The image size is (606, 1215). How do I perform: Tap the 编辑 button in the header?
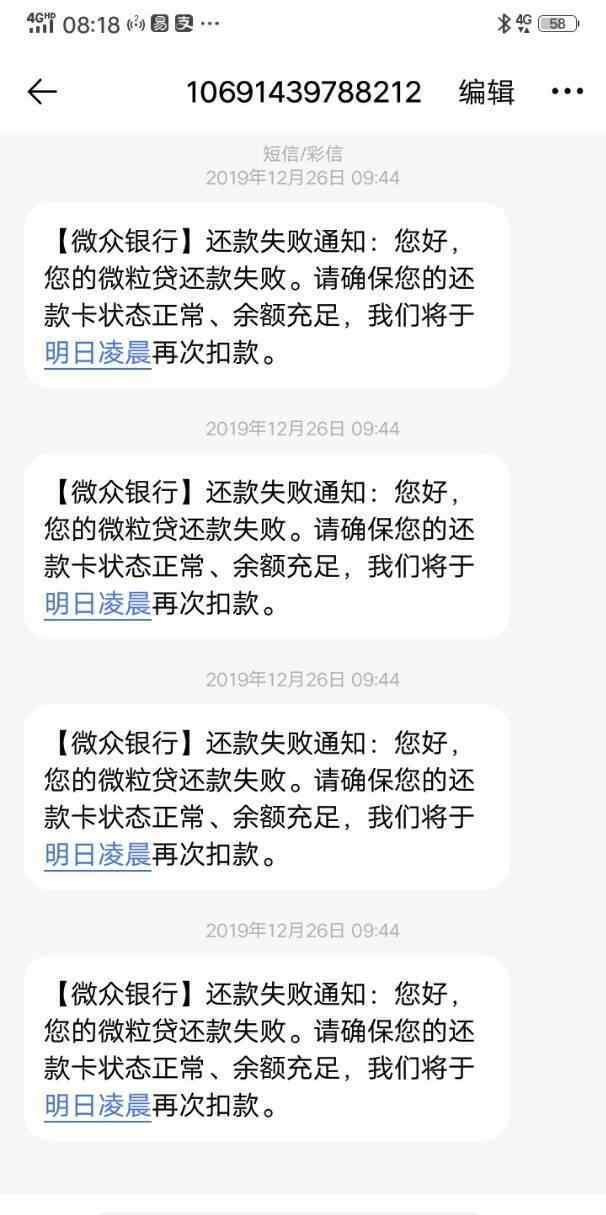487,92
